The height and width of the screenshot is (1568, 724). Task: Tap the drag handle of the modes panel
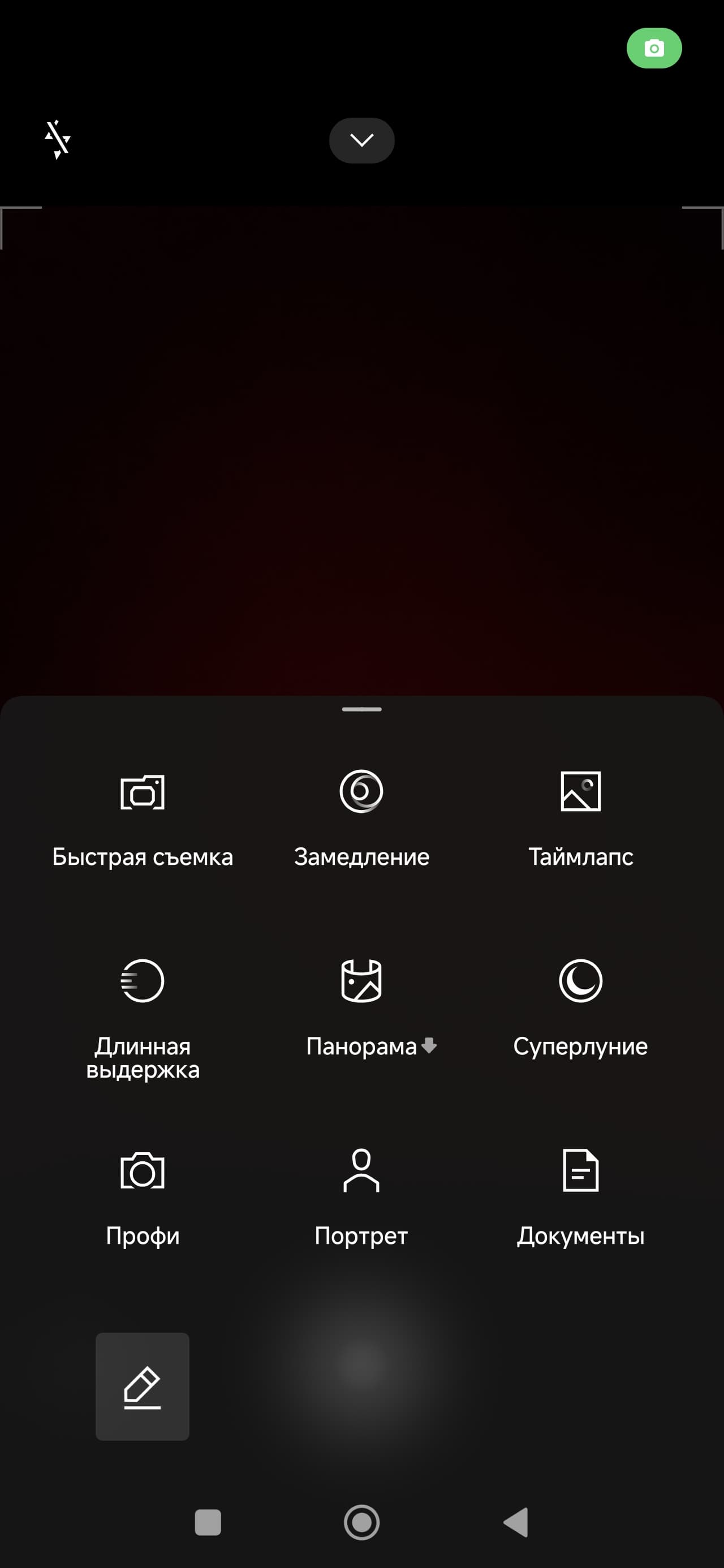tap(361, 709)
